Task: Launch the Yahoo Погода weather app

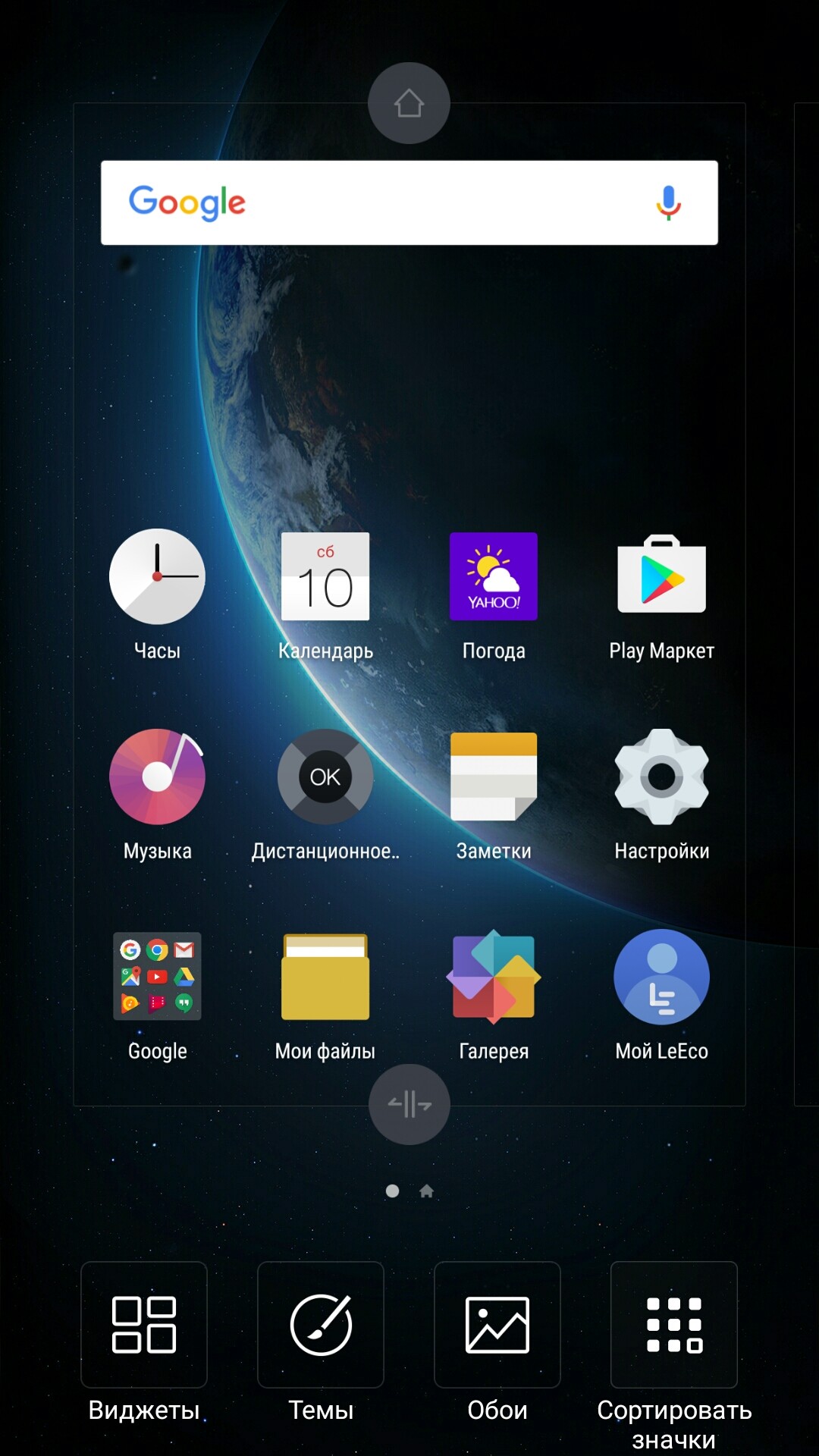Action: pyautogui.click(x=494, y=577)
